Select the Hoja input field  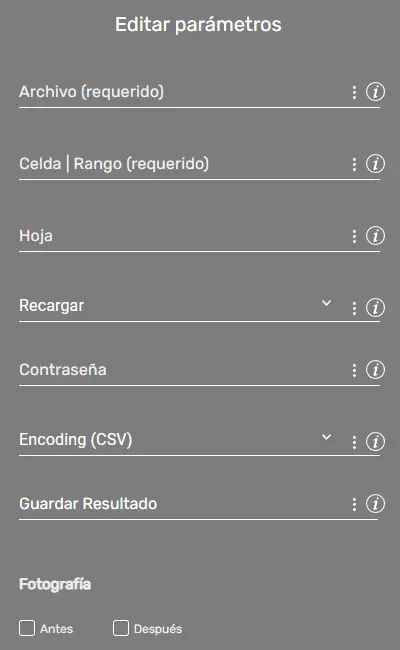[182, 236]
